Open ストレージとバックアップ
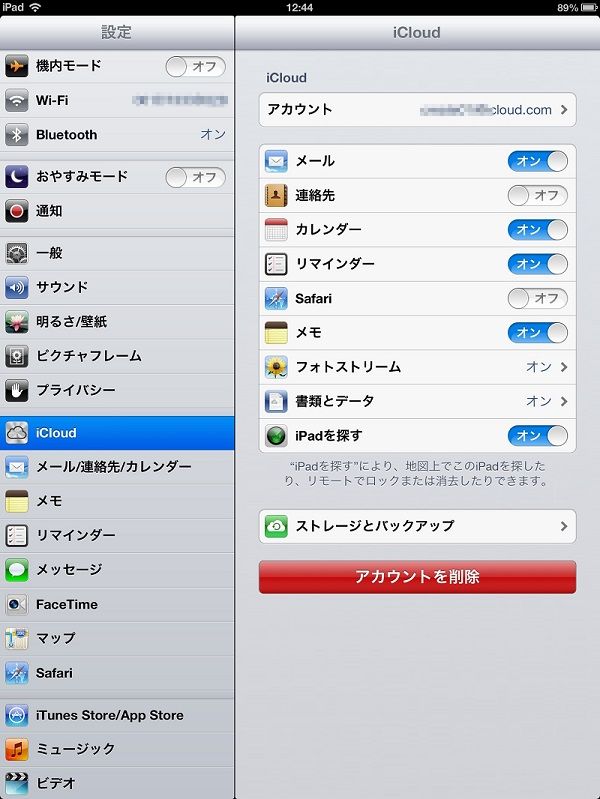 [417, 526]
